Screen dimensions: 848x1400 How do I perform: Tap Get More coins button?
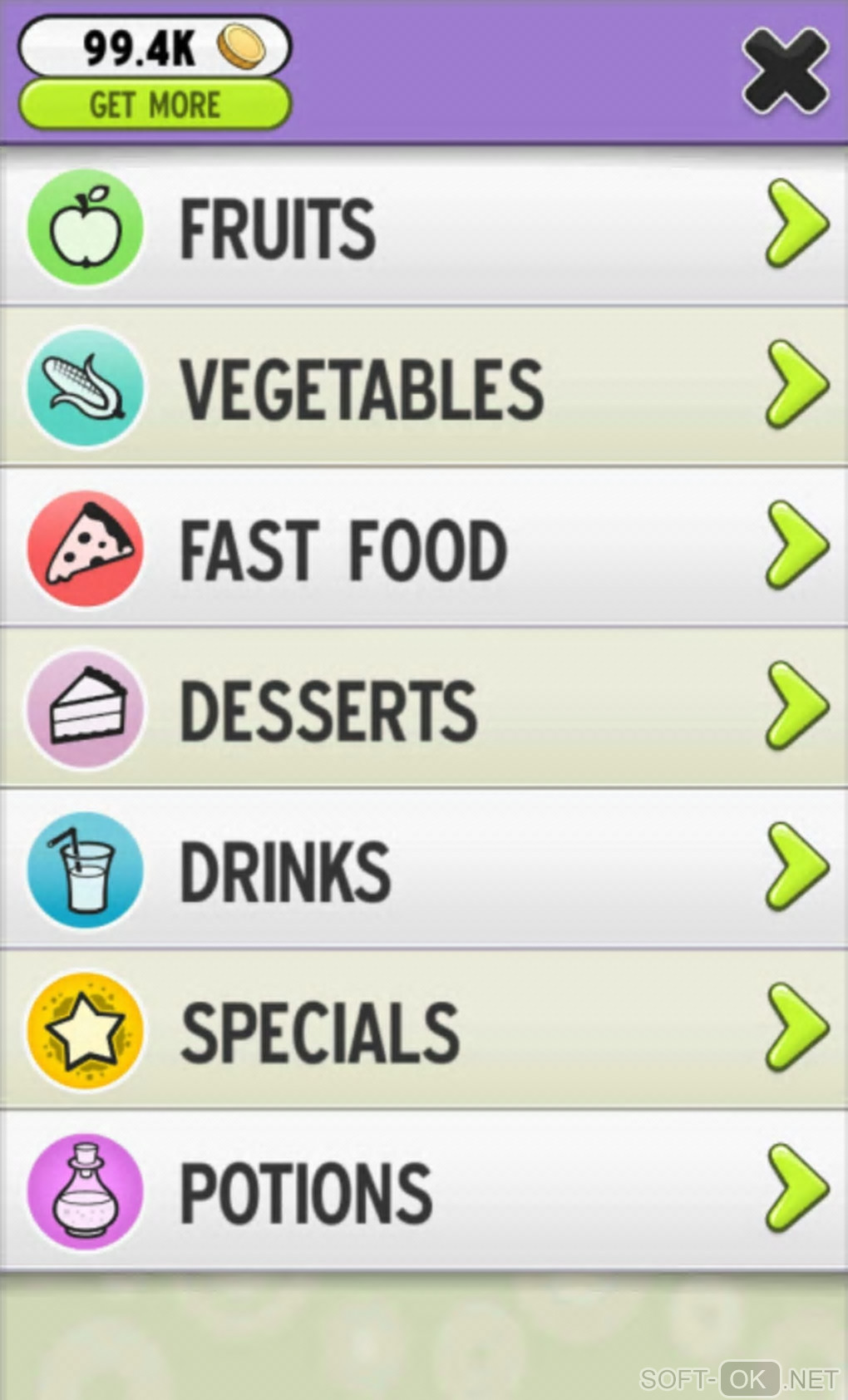[x=155, y=106]
